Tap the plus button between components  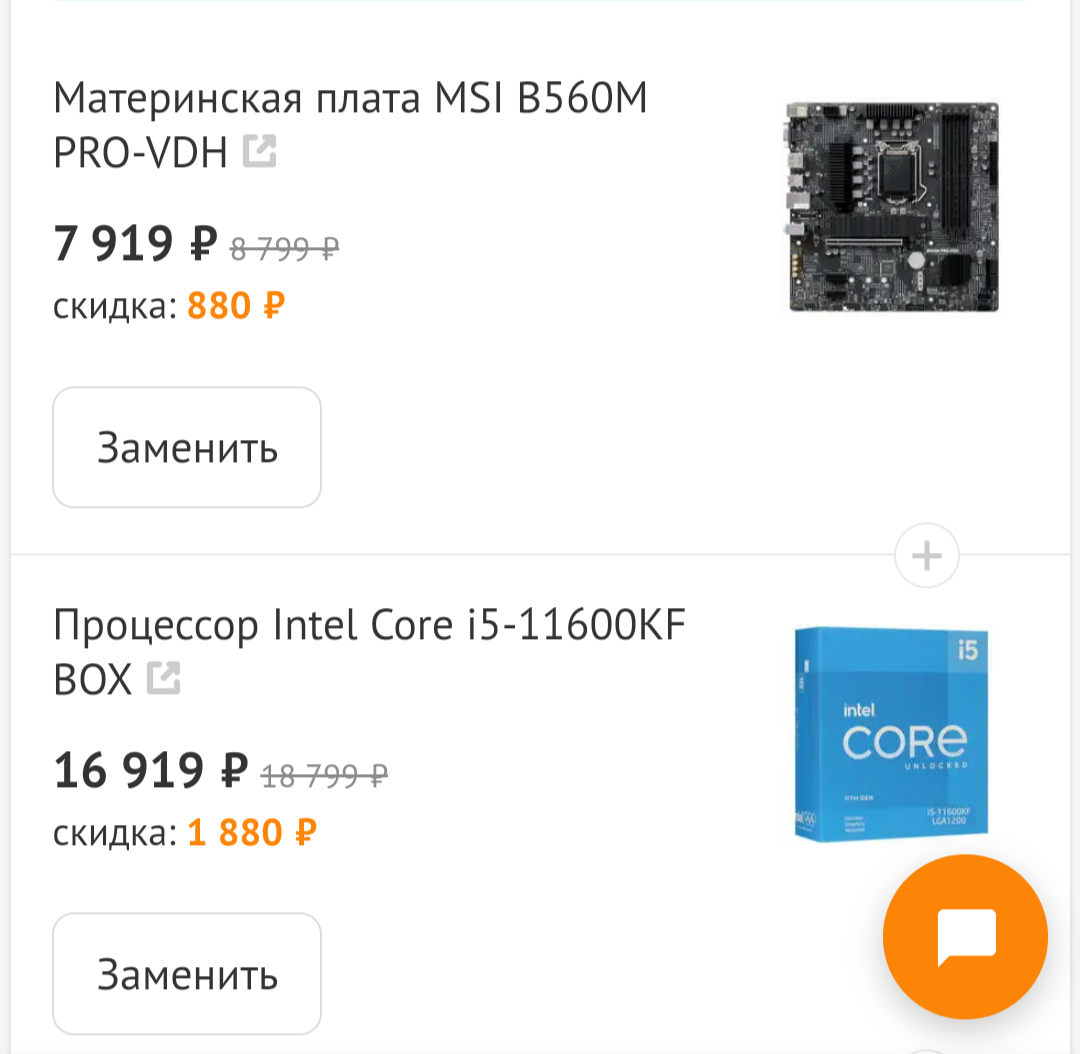point(926,554)
